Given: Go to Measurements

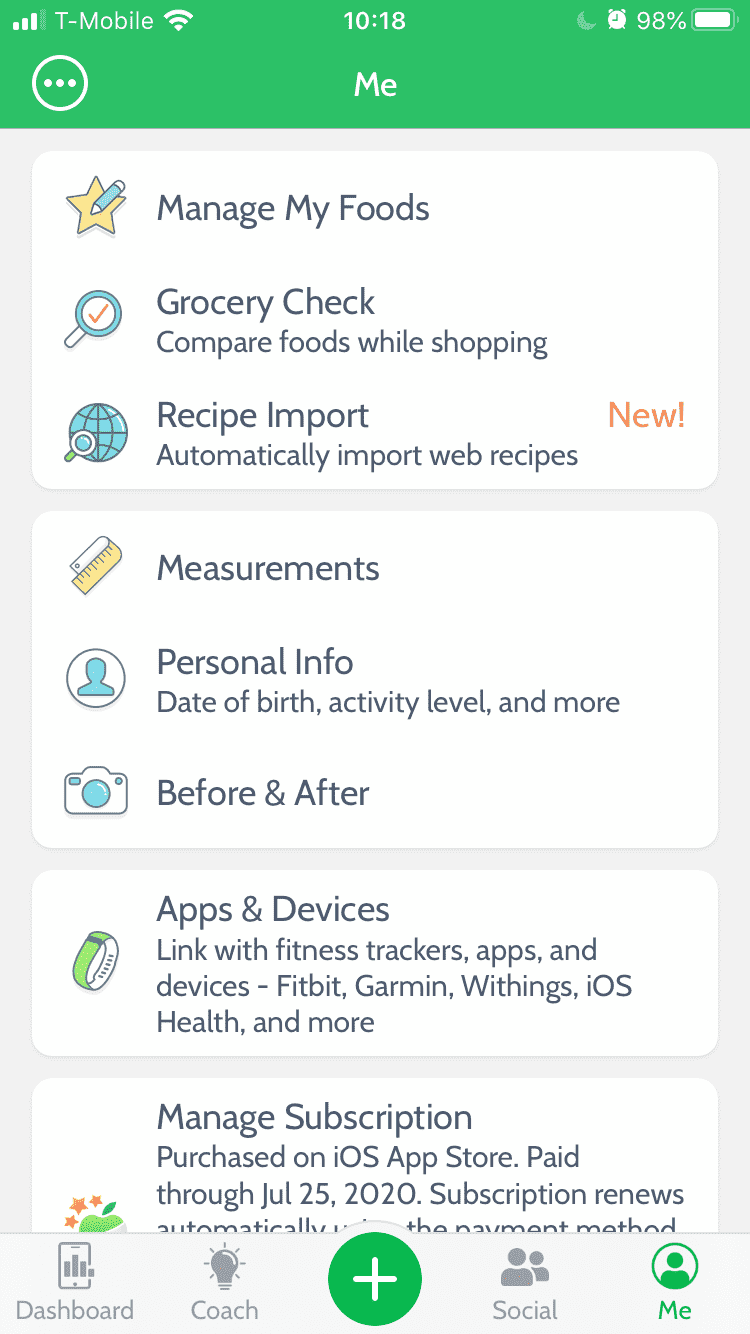Looking at the screenshot, I should coord(268,568).
